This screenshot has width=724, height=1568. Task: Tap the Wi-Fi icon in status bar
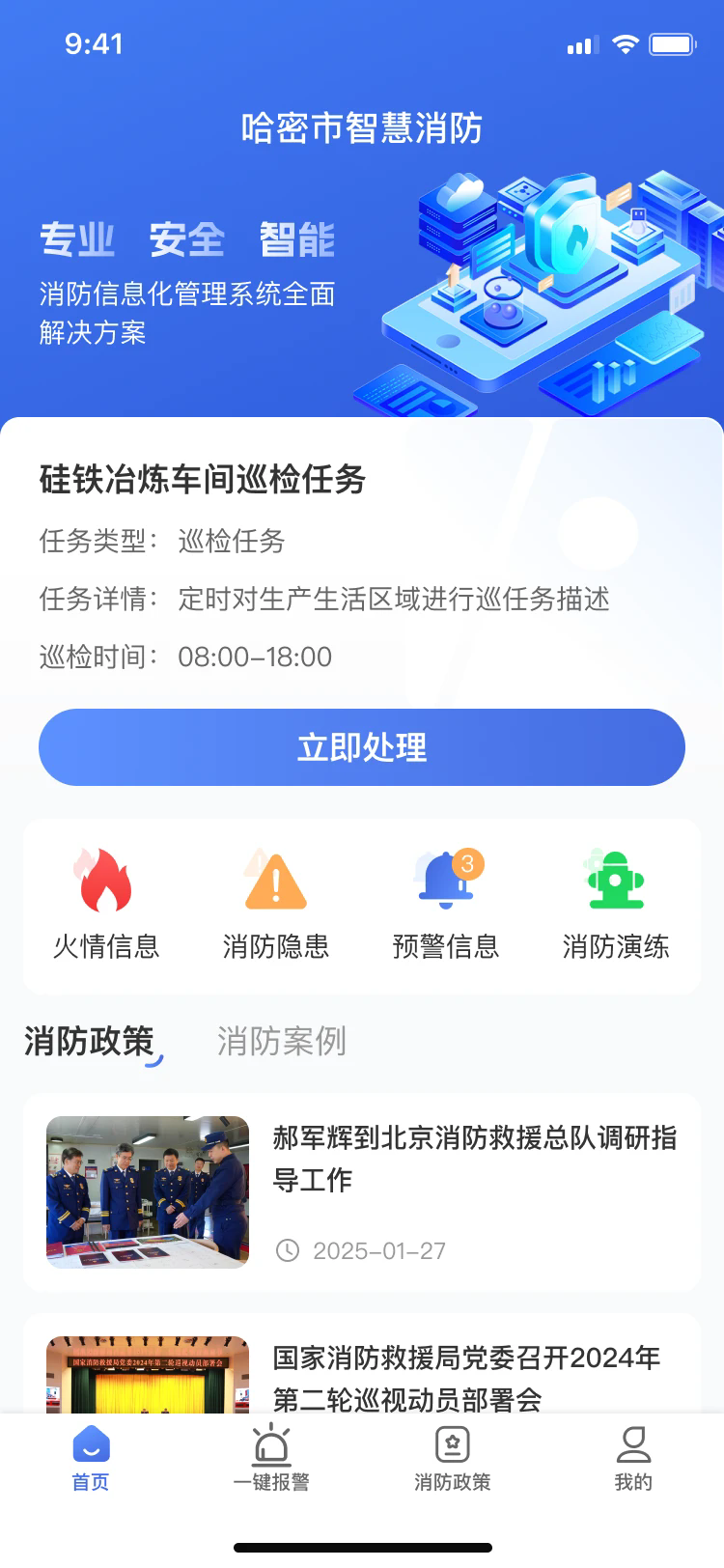[x=624, y=43]
